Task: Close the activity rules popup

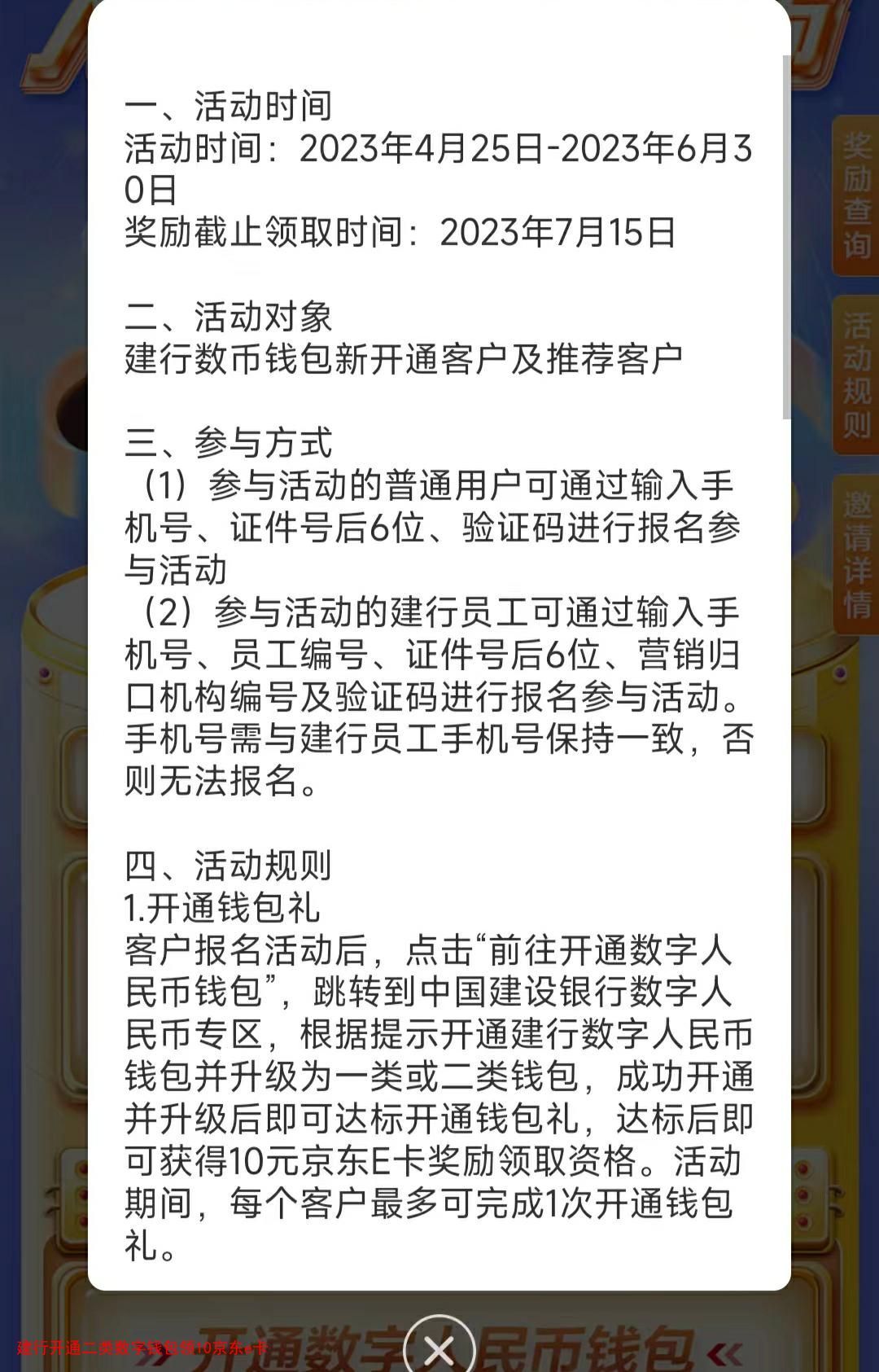Action: click(x=439, y=1349)
